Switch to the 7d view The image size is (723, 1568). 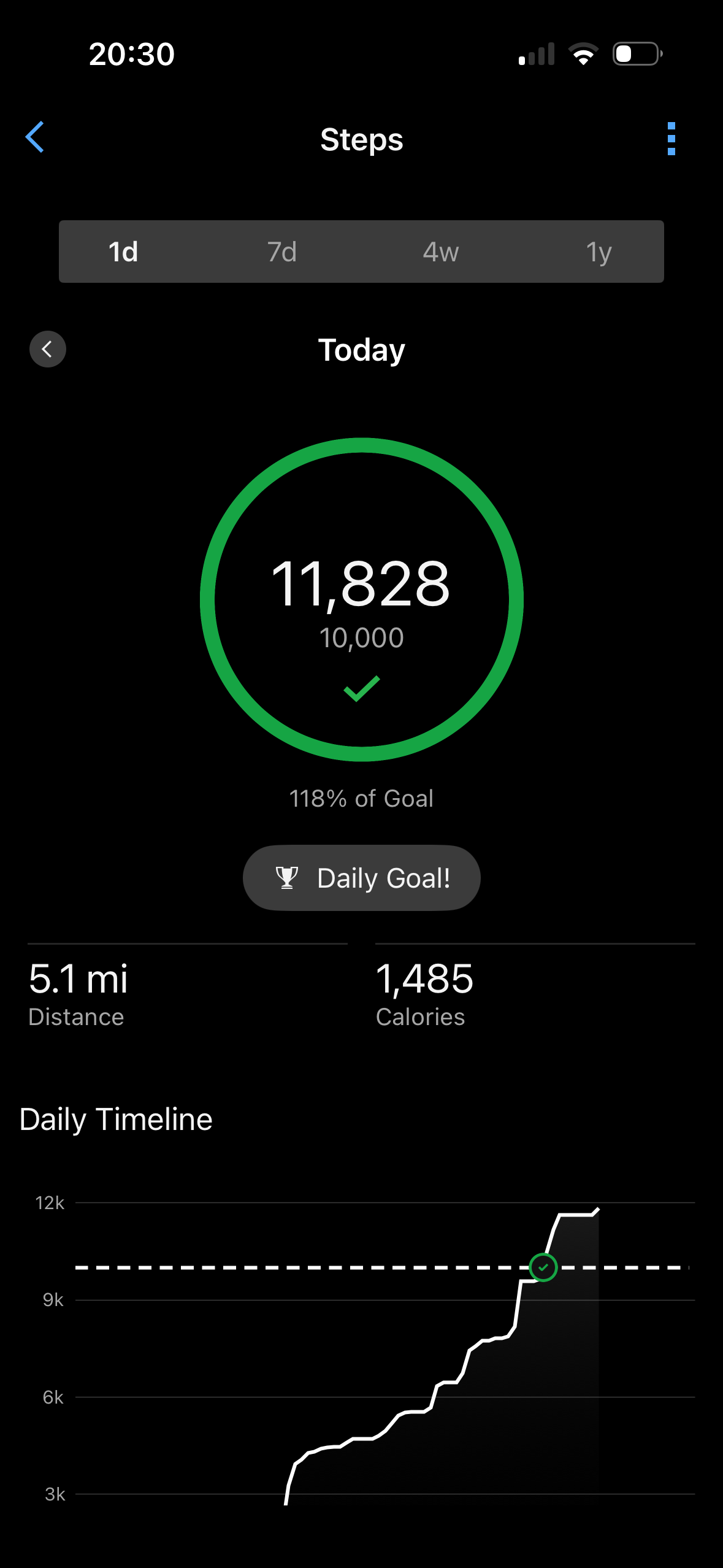tap(282, 252)
